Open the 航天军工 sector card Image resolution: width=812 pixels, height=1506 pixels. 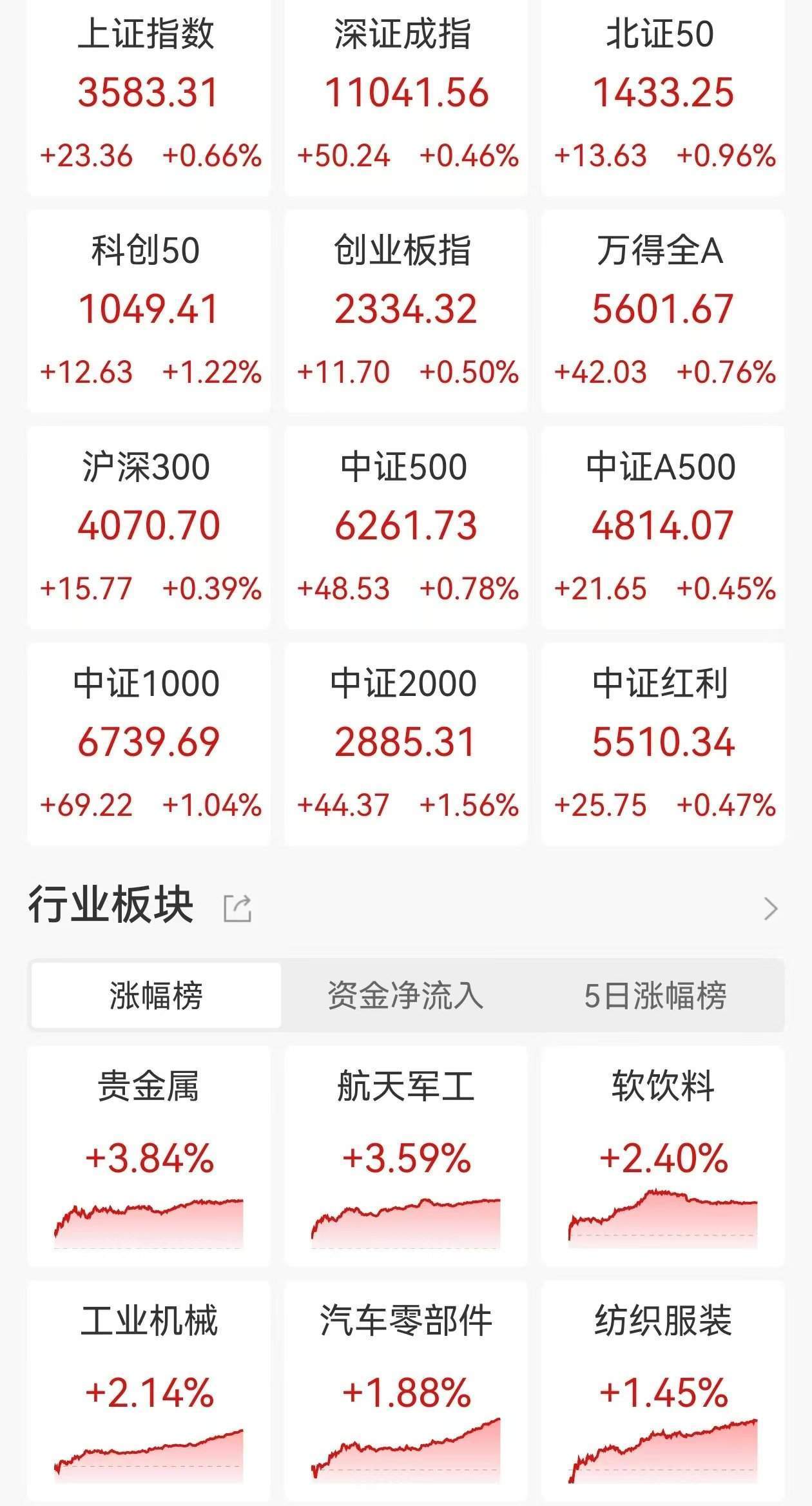tap(406, 1156)
